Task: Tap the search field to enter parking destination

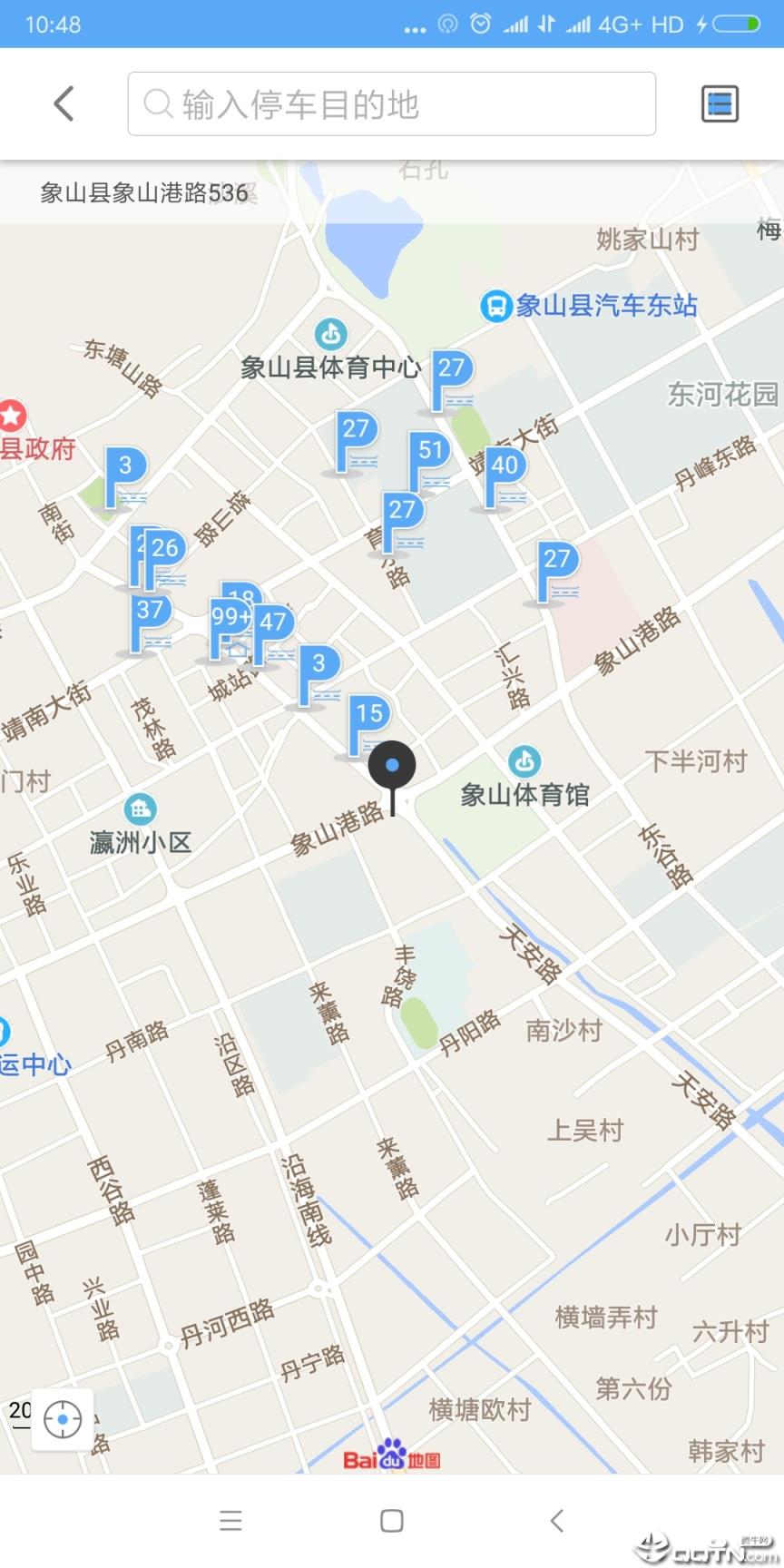Action: tap(392, 103)
